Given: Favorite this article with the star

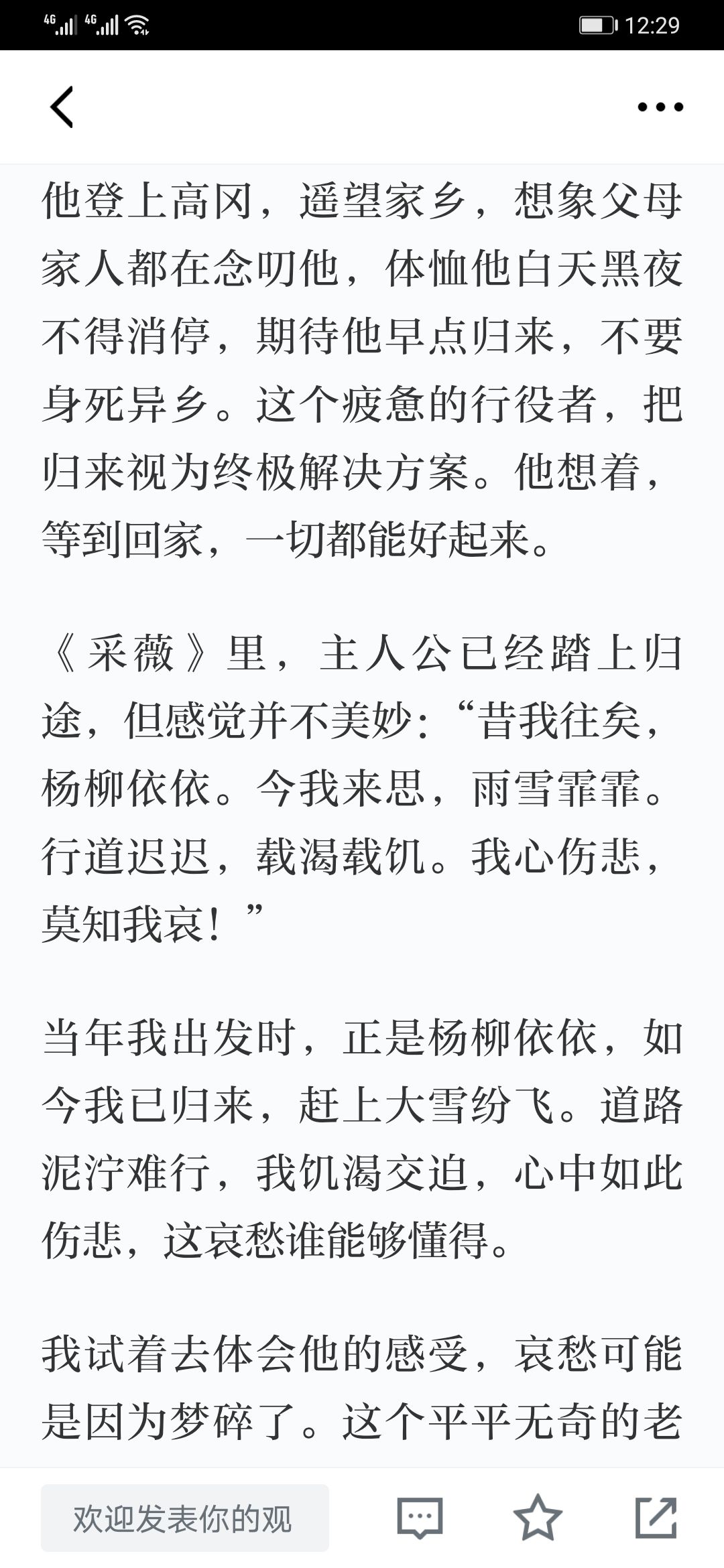Looking at the screenshot, I should click(538, 1517).
